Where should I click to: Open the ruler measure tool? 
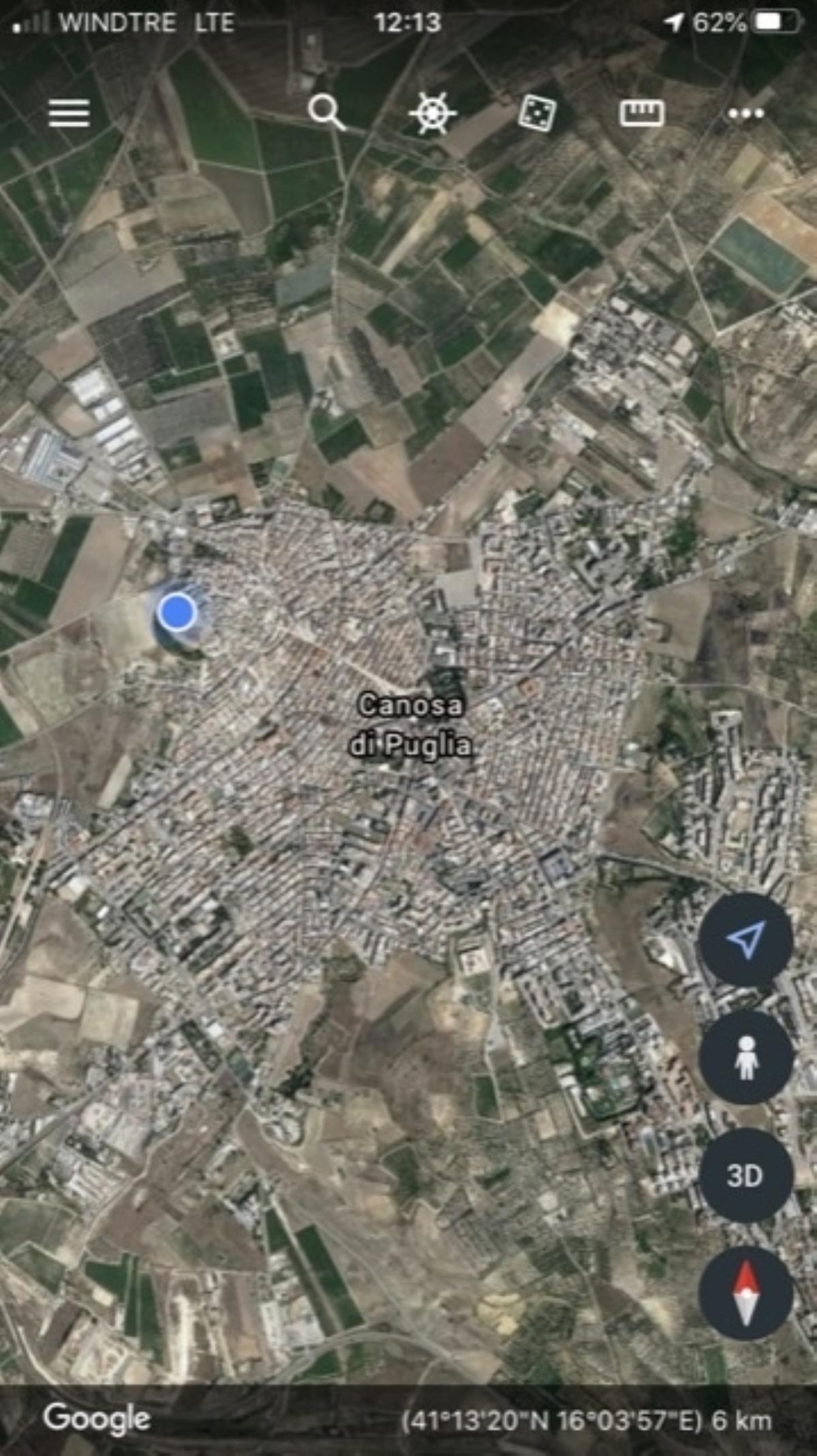[641, 112]
